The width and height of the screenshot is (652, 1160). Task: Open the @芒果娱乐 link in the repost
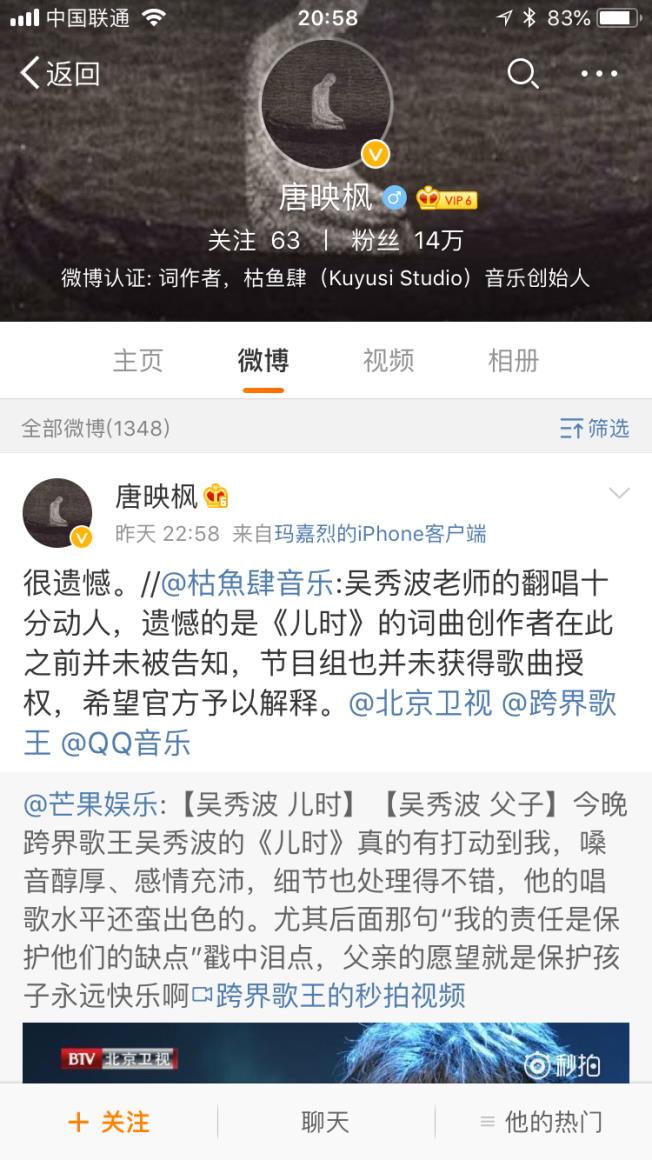pyautogui.click(x=90, y=803)
